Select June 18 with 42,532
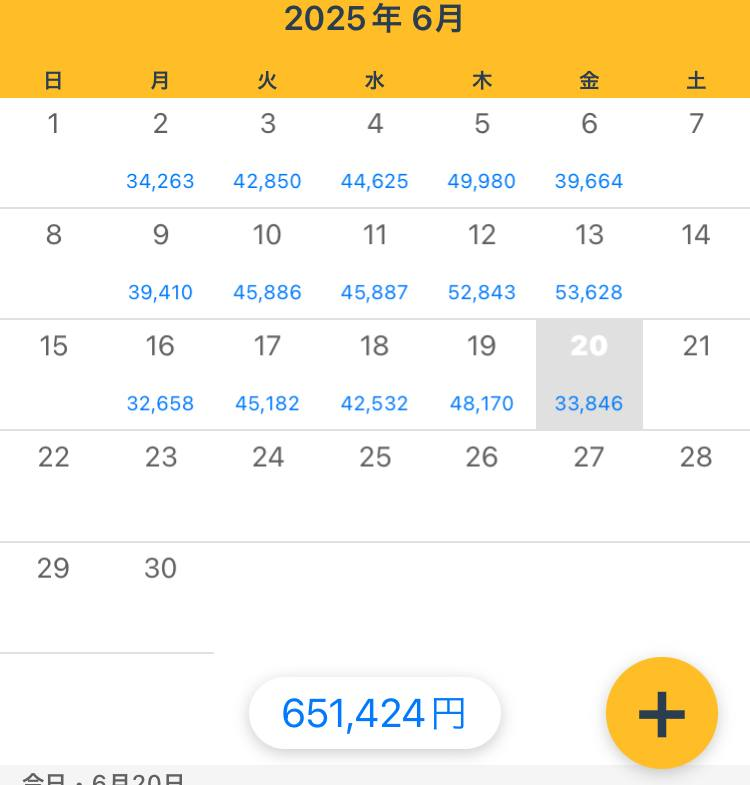Viewport: 750px width, 785px height. click(x=374, y=374)
